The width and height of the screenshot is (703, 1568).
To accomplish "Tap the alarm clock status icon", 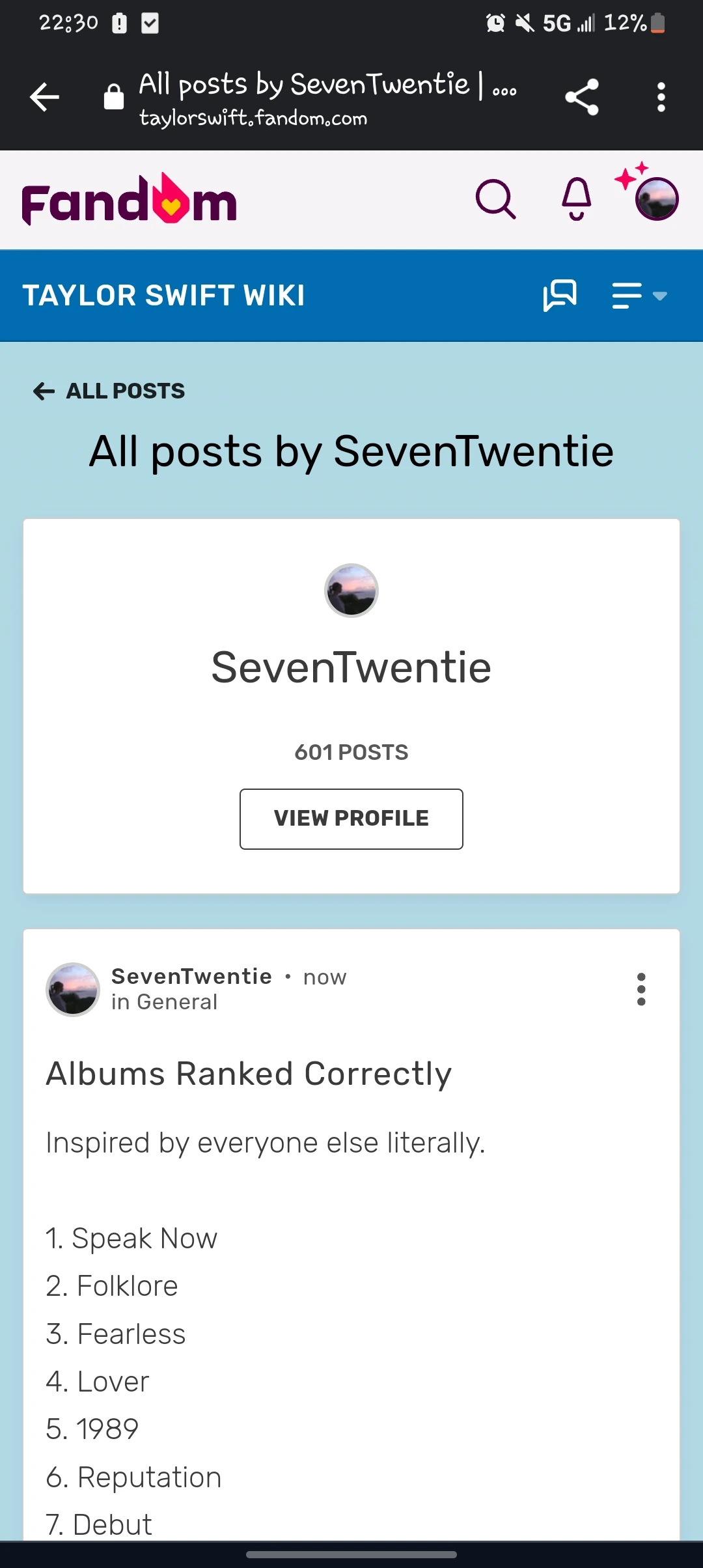I will tap(494, 22).
